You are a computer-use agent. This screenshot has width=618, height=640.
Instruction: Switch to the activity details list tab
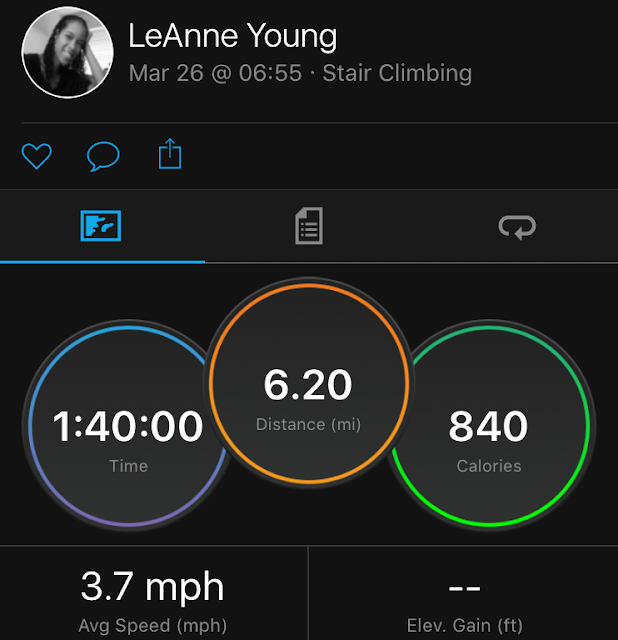coord(309,227)
